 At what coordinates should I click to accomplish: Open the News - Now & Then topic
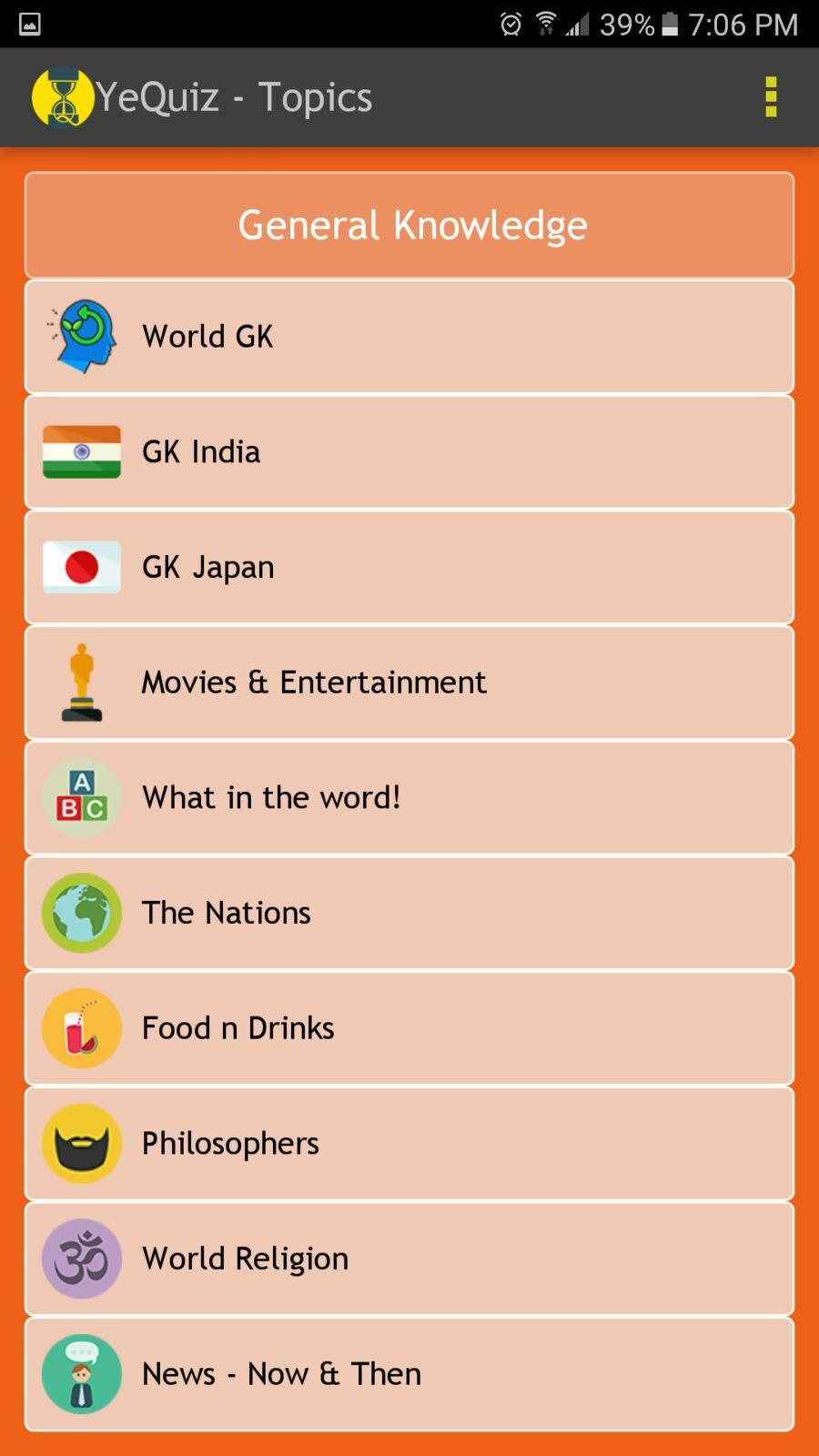[409, 1373]
